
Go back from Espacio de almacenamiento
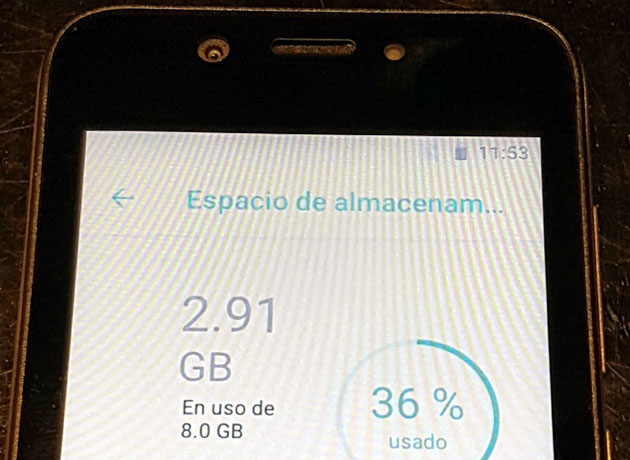(122, 198)
